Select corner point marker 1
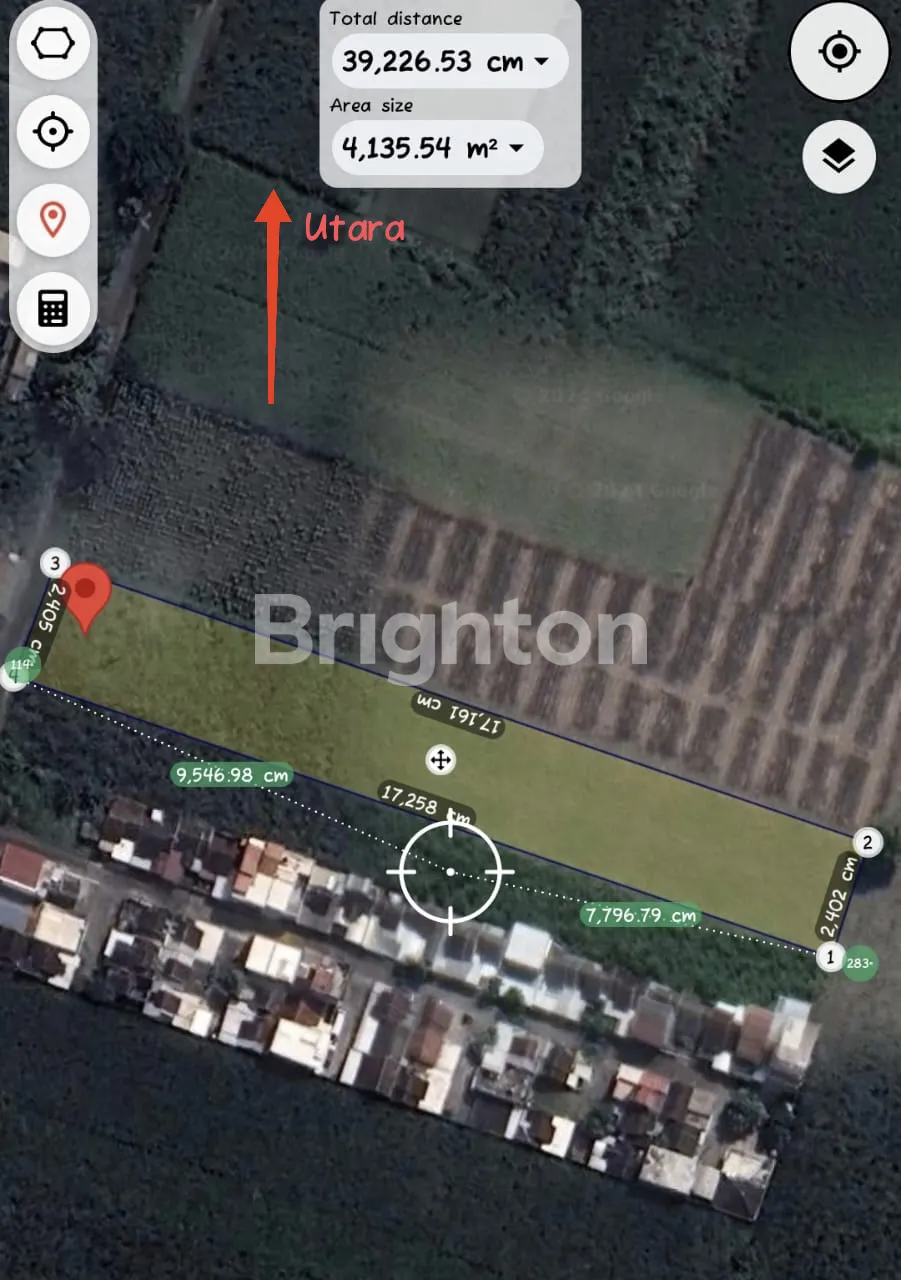This screenshot has width=901, height=1280. (x=828, y=957)
